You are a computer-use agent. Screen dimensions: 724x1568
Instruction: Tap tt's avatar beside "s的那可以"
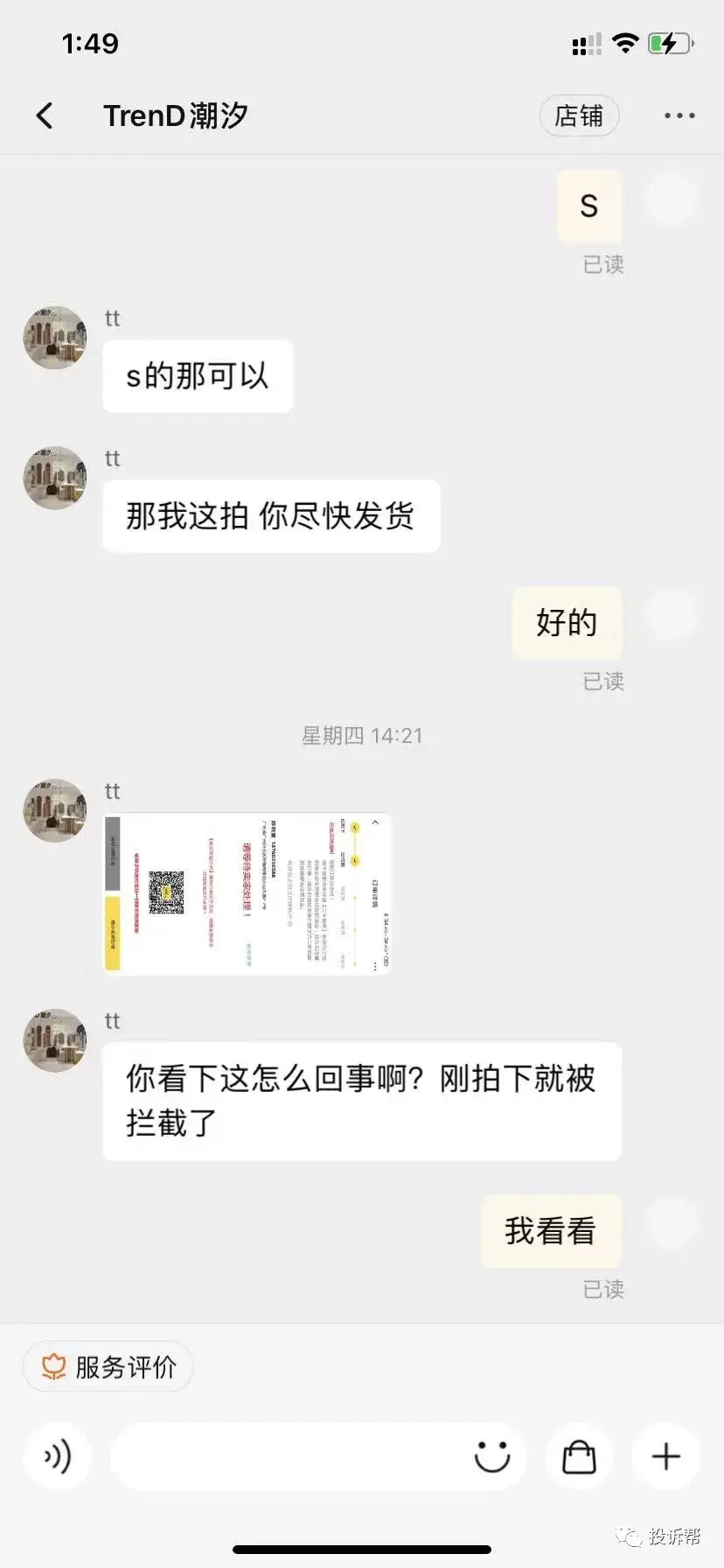click(55, 338)
